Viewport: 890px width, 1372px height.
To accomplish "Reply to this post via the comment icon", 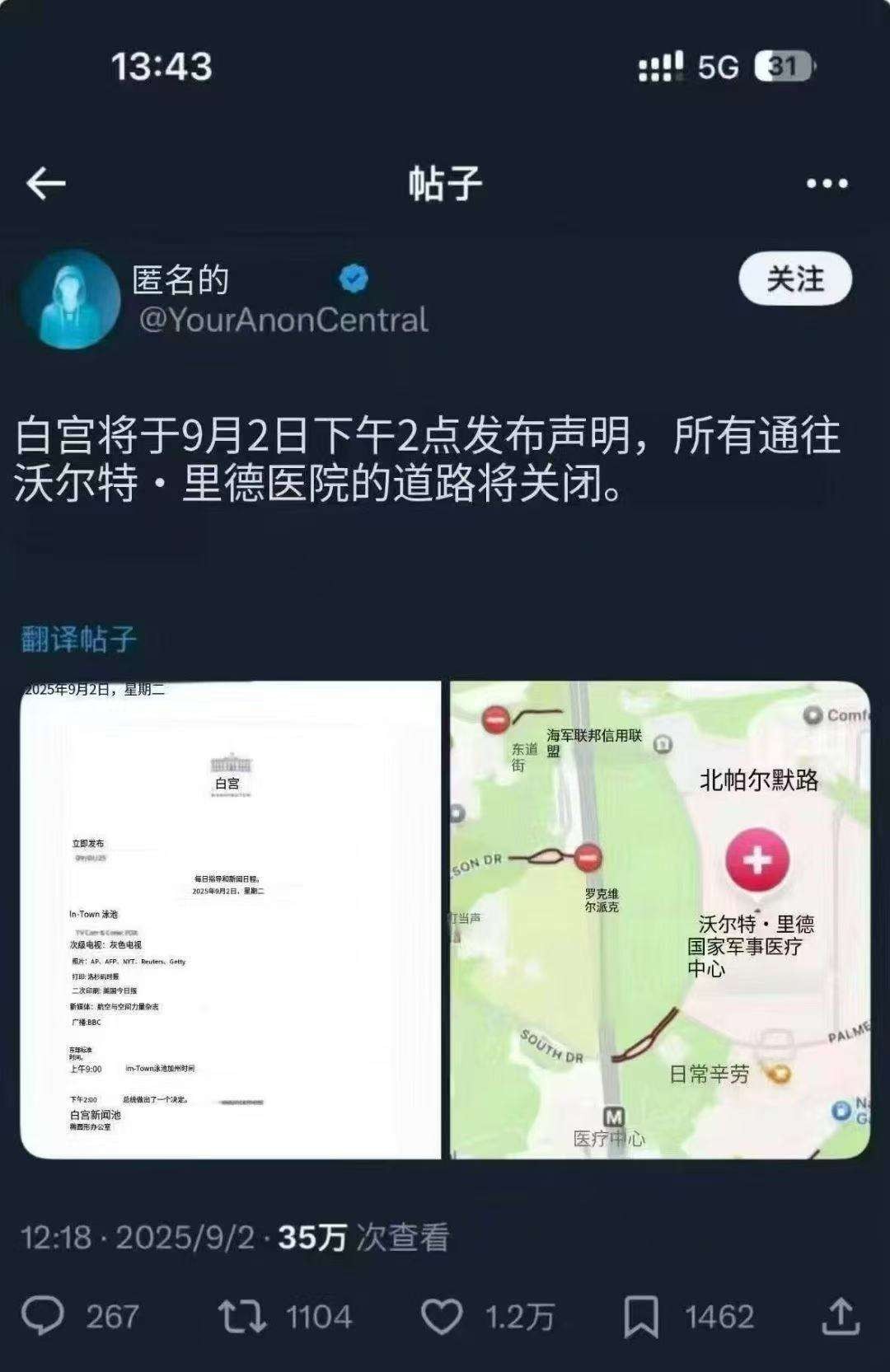I will (43, 1316).
